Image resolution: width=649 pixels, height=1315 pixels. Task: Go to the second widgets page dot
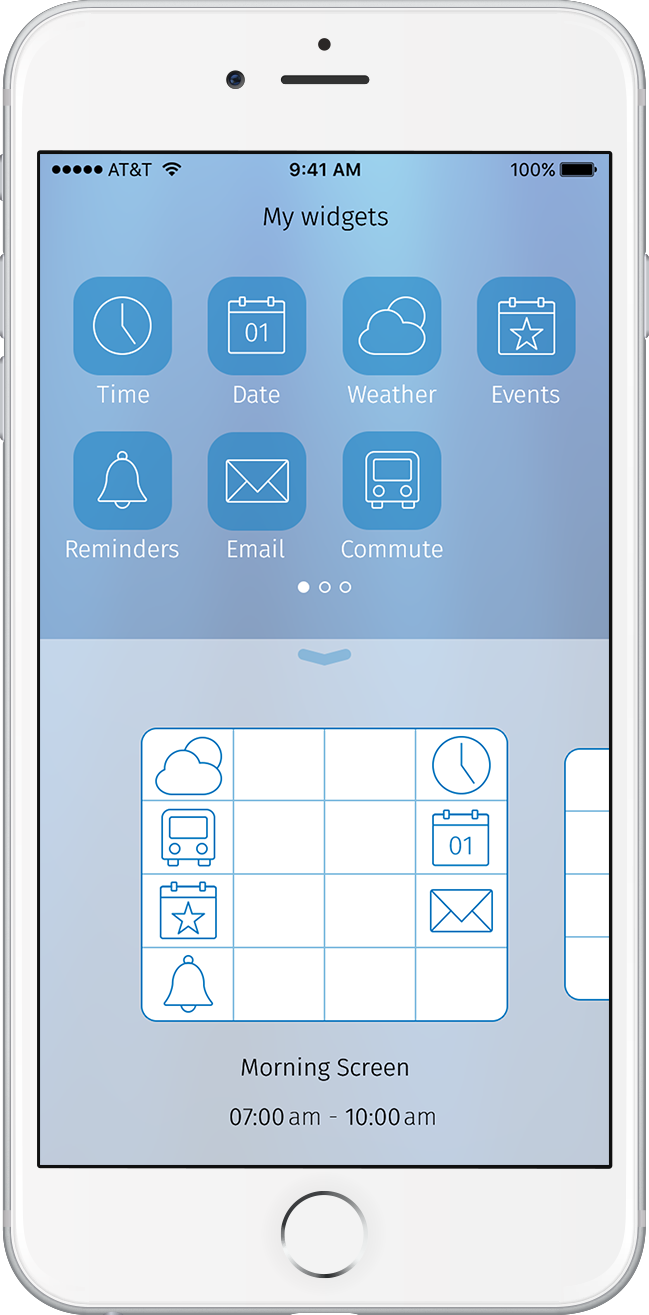pyautogui.click(x=324, y=587)
